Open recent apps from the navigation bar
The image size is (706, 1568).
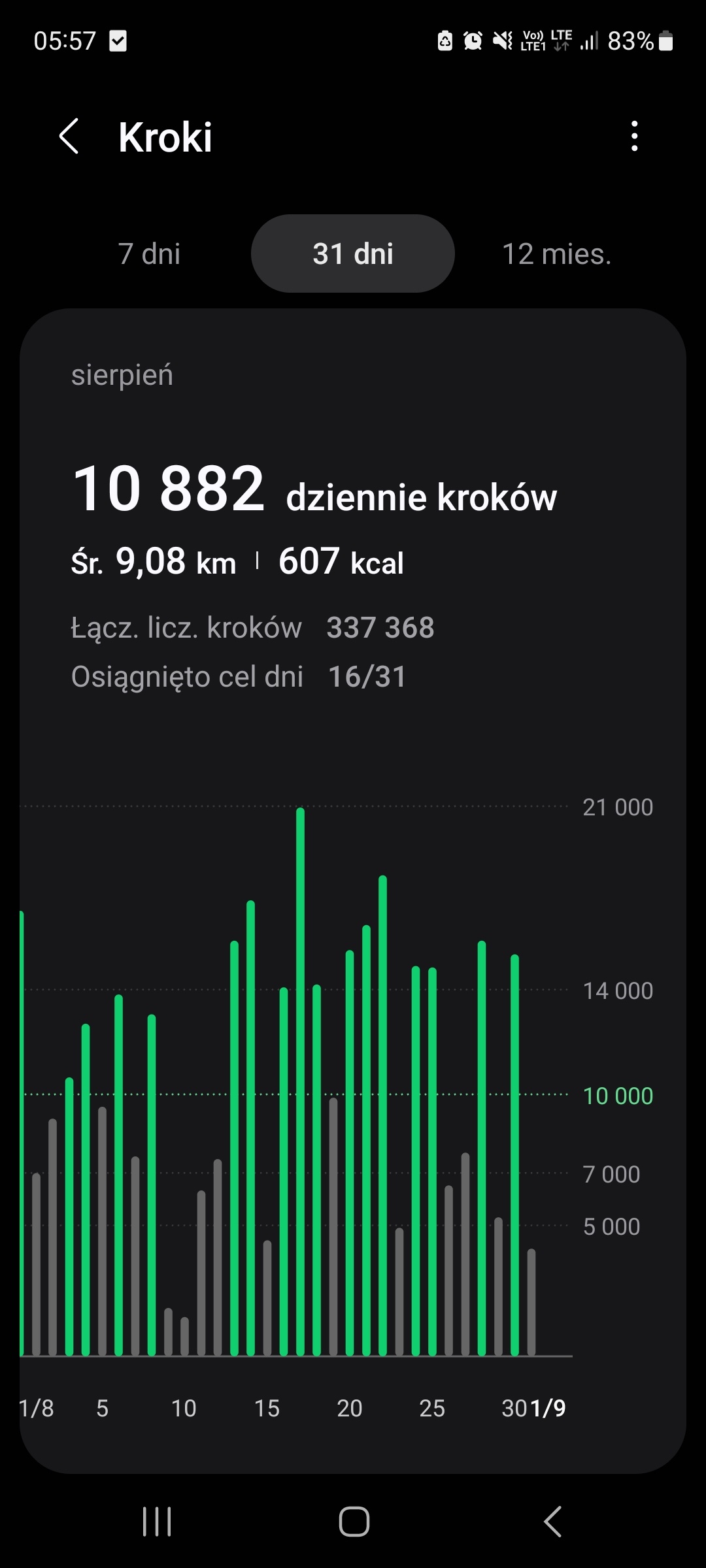click(157, 1522)
